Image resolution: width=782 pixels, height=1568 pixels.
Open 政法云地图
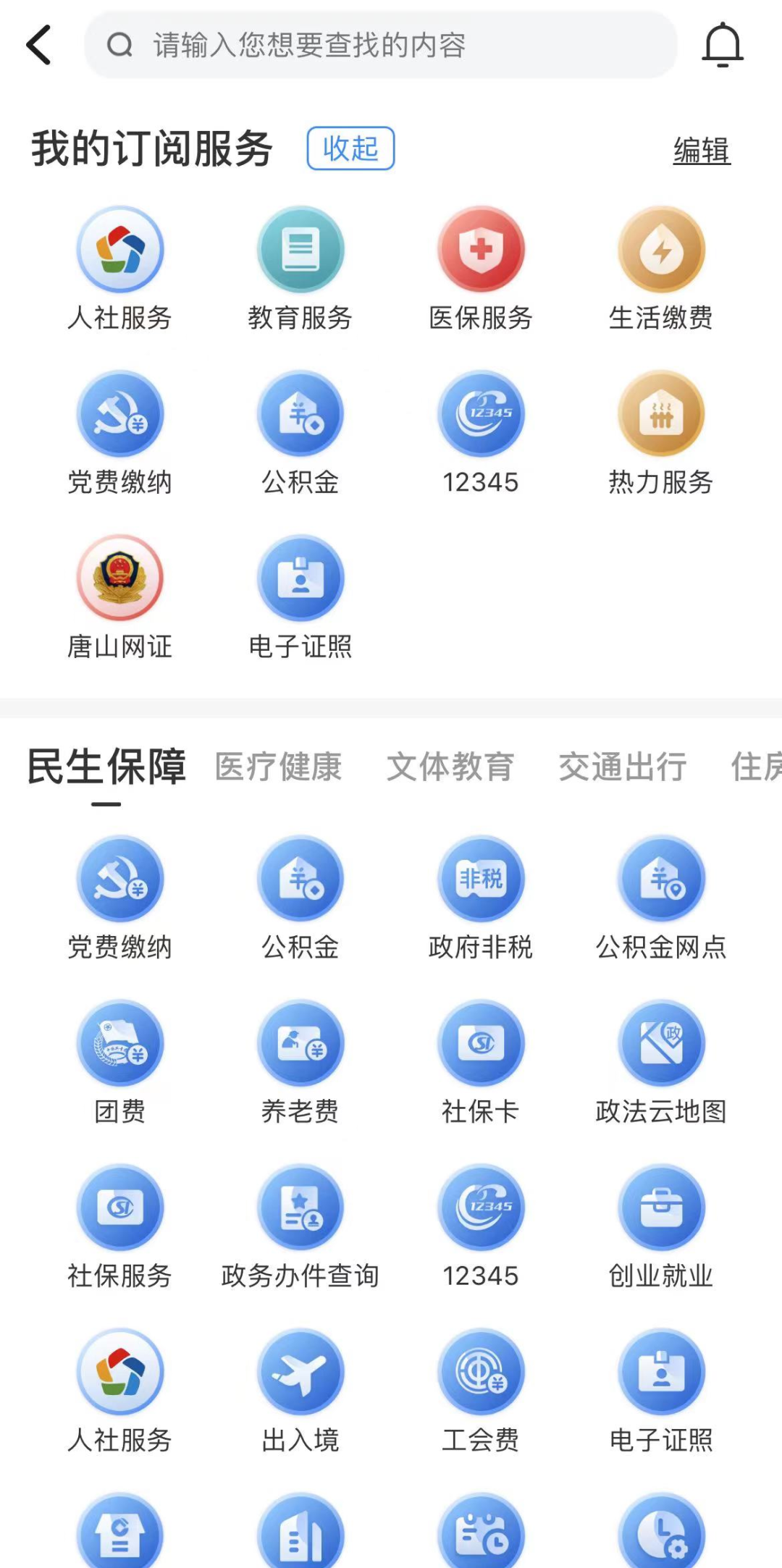pyautogui.click(x=661, y=1063)
